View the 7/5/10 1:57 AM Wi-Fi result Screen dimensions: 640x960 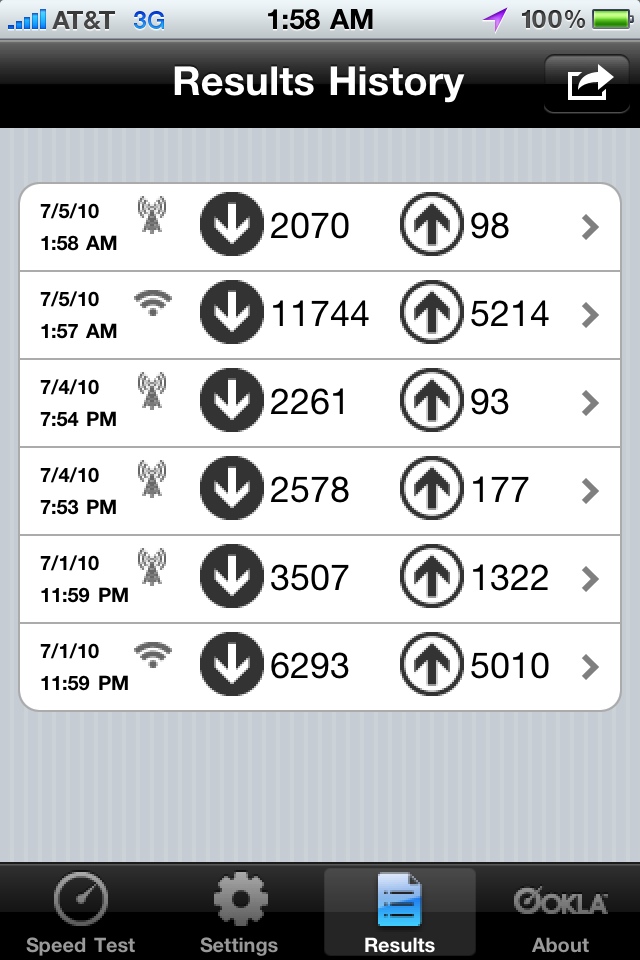point(320,315)
